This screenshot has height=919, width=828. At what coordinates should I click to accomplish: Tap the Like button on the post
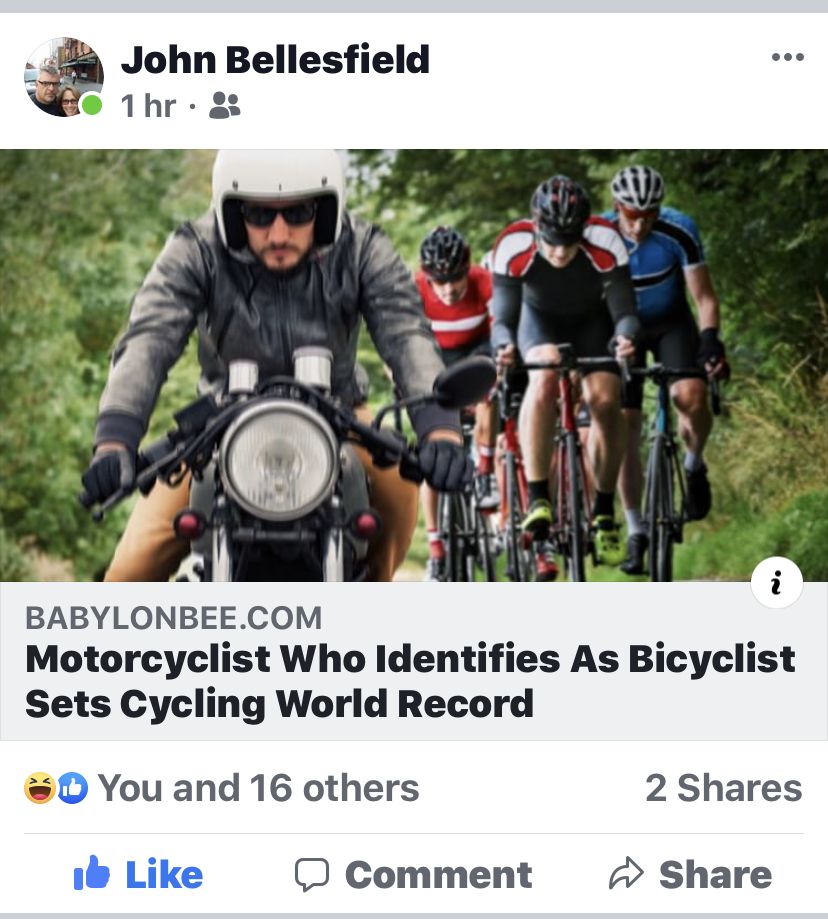tap(139, 875)
